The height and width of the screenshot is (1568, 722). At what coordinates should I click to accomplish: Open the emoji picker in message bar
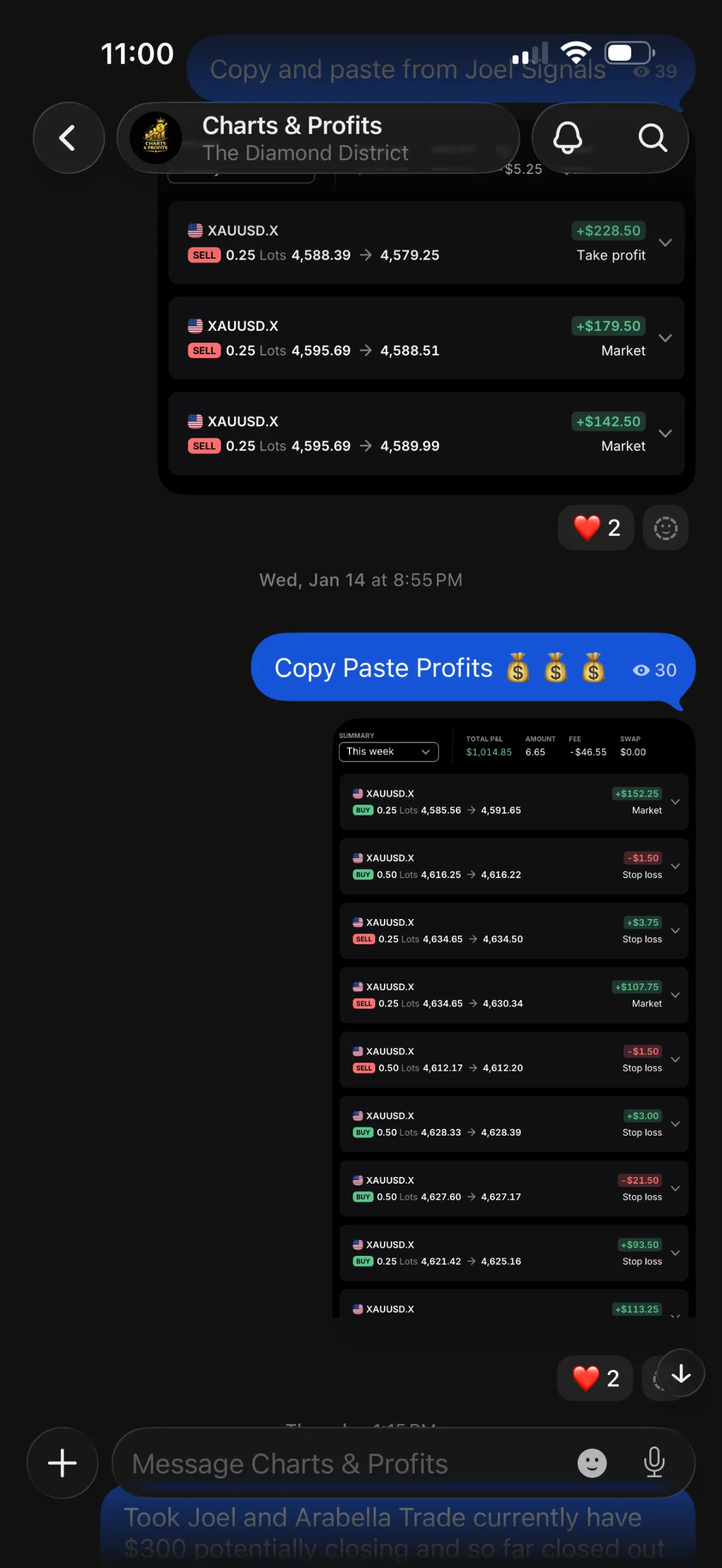(x=591, y=1463)
